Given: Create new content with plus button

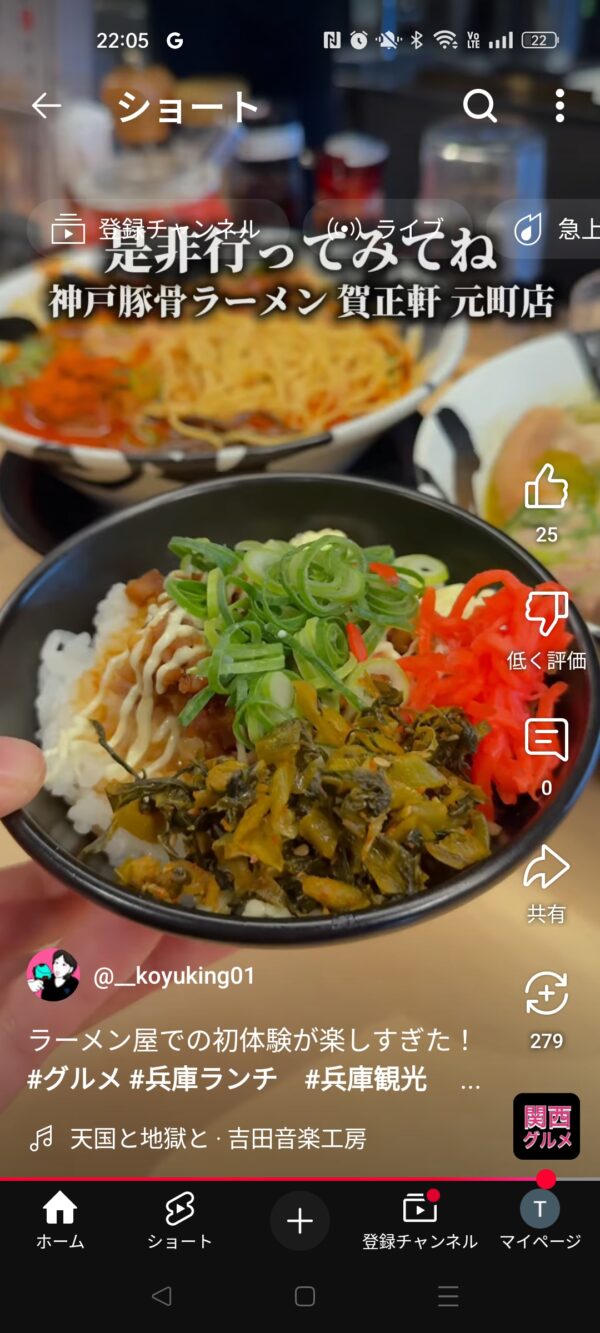Looking at the screenshot, I should coord(300,1220).
